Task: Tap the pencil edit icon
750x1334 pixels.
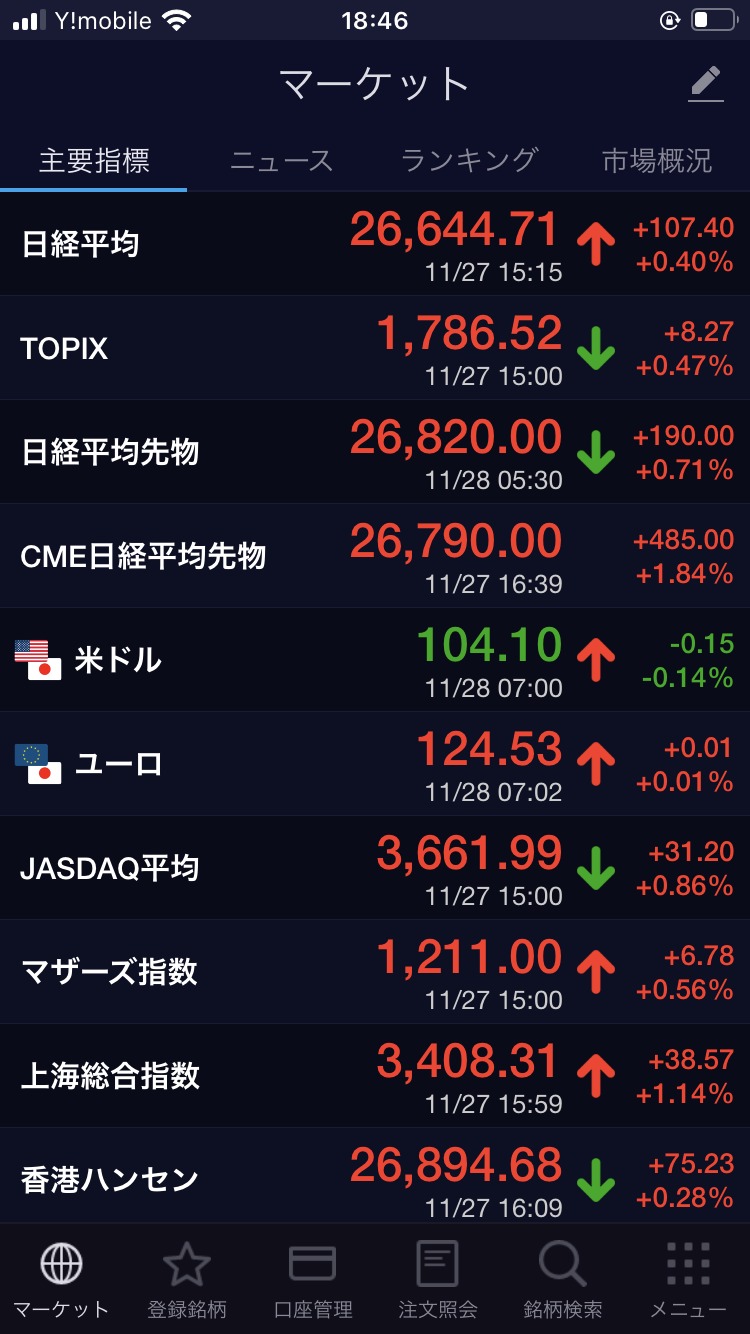Action: point(706,84)
